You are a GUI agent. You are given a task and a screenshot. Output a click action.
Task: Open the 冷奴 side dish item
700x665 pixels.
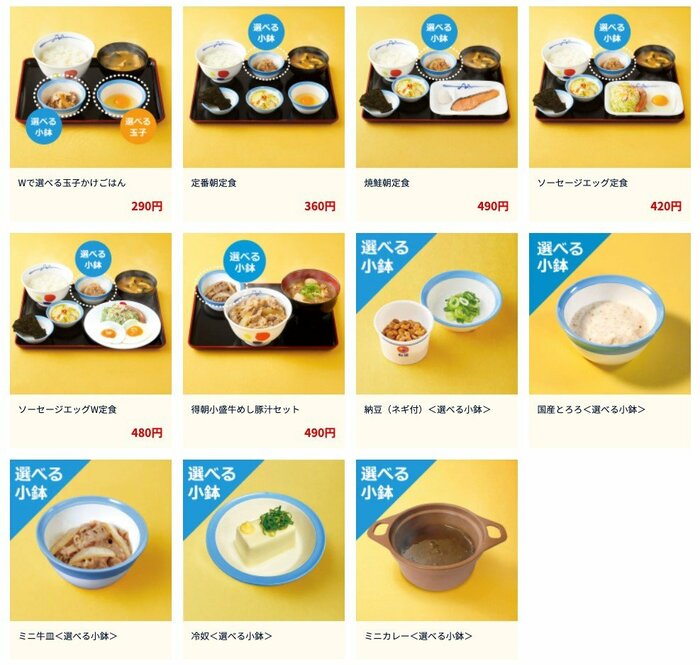tap(264, 550)
